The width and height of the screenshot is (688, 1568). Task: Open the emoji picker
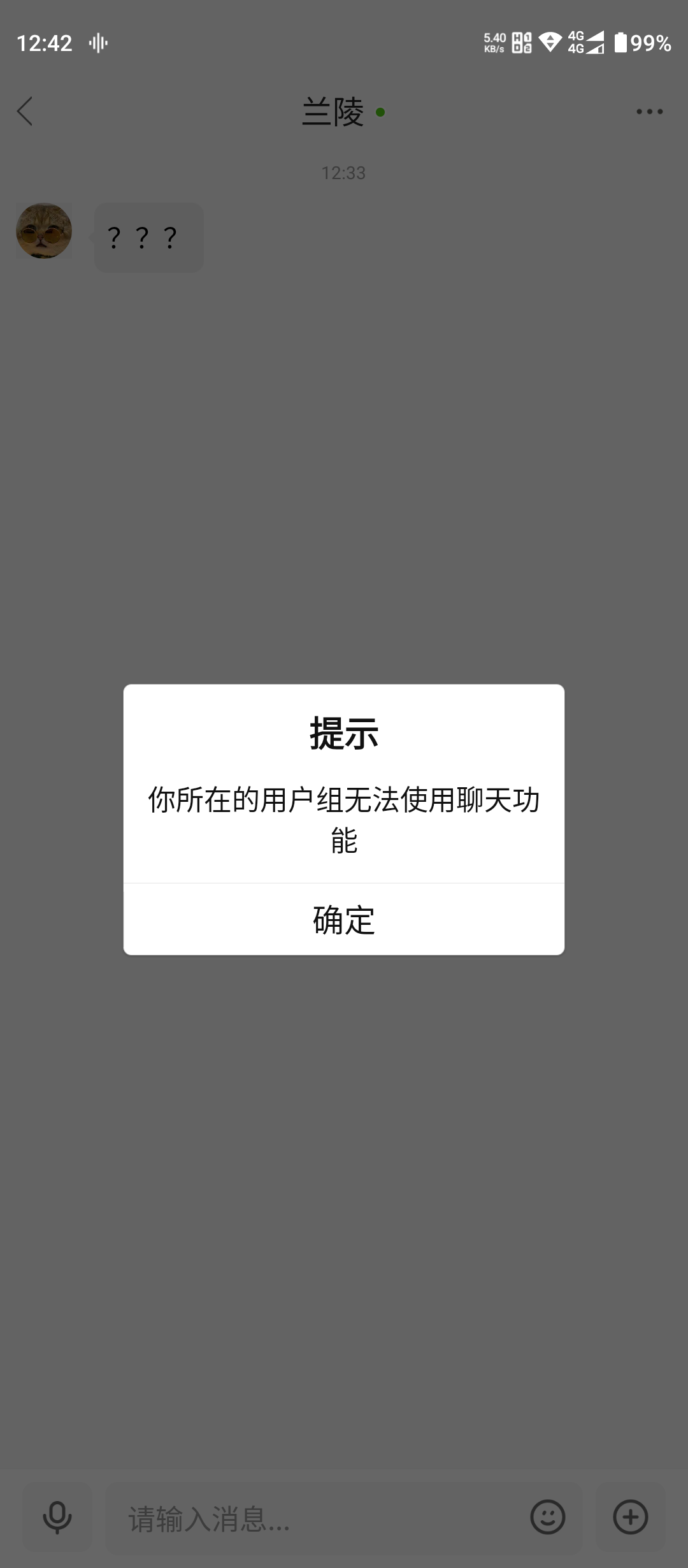pyautogui.click(x=548, y=1517)
